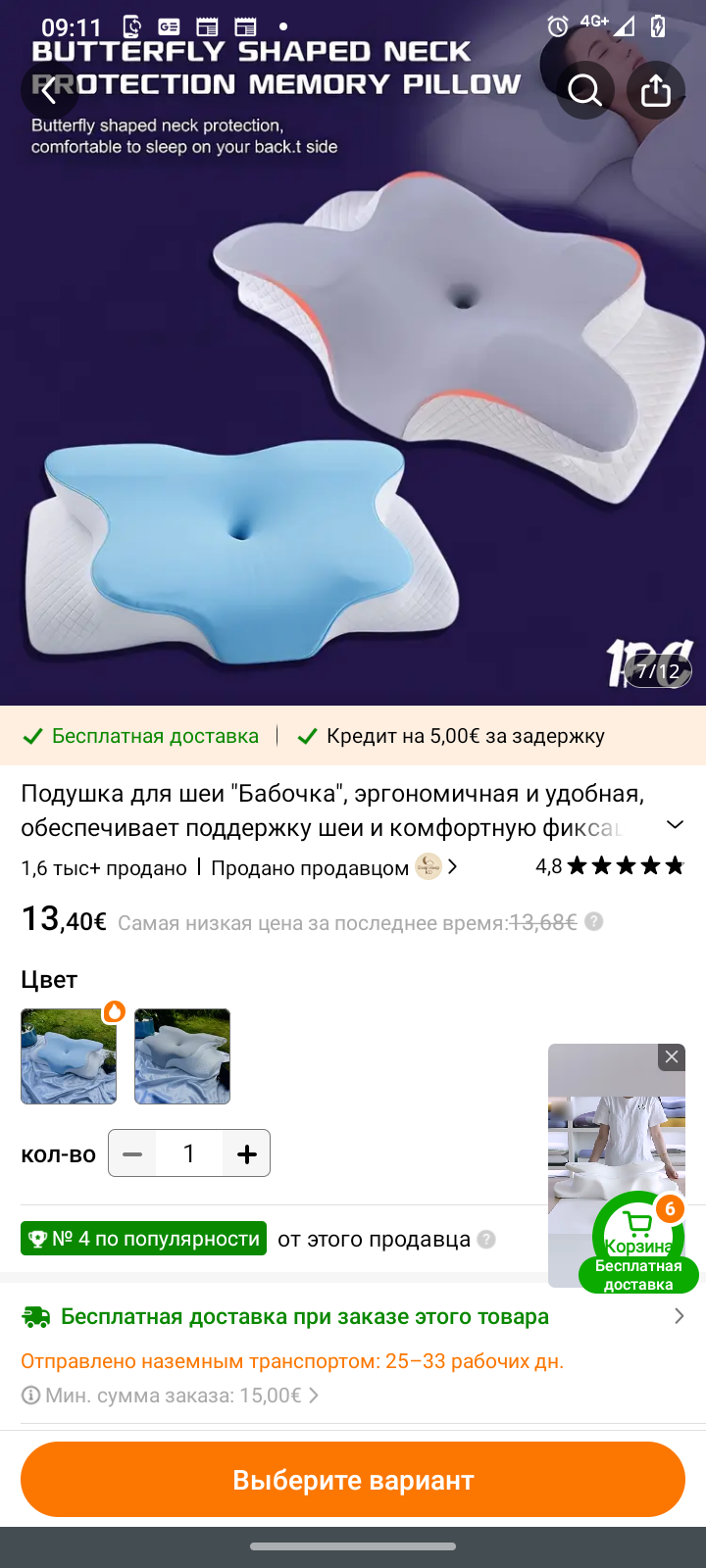This screenshot has width=706, height=1568.
Task: Expand the full product title
Action: (675, 824)
